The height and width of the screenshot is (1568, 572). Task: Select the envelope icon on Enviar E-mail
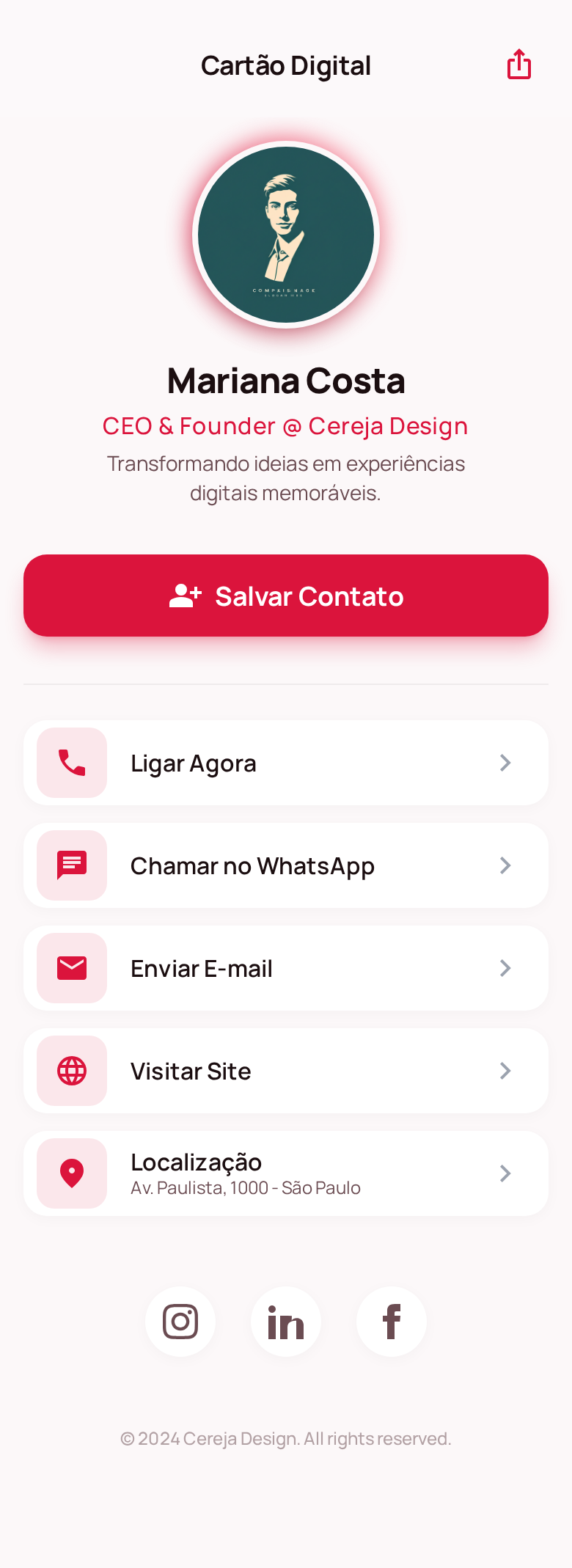71,968
